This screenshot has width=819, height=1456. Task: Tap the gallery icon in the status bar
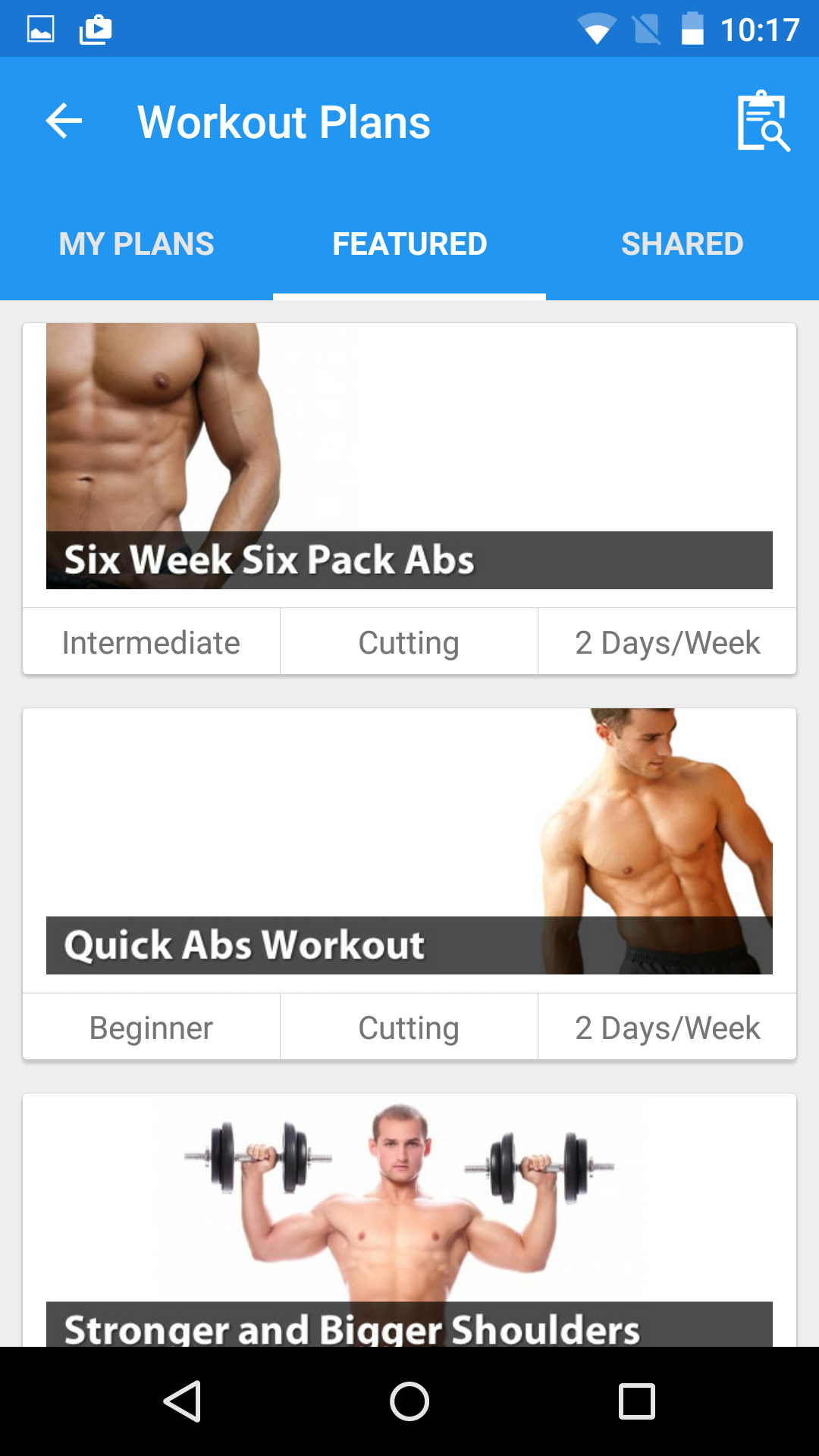coord(41,28)
